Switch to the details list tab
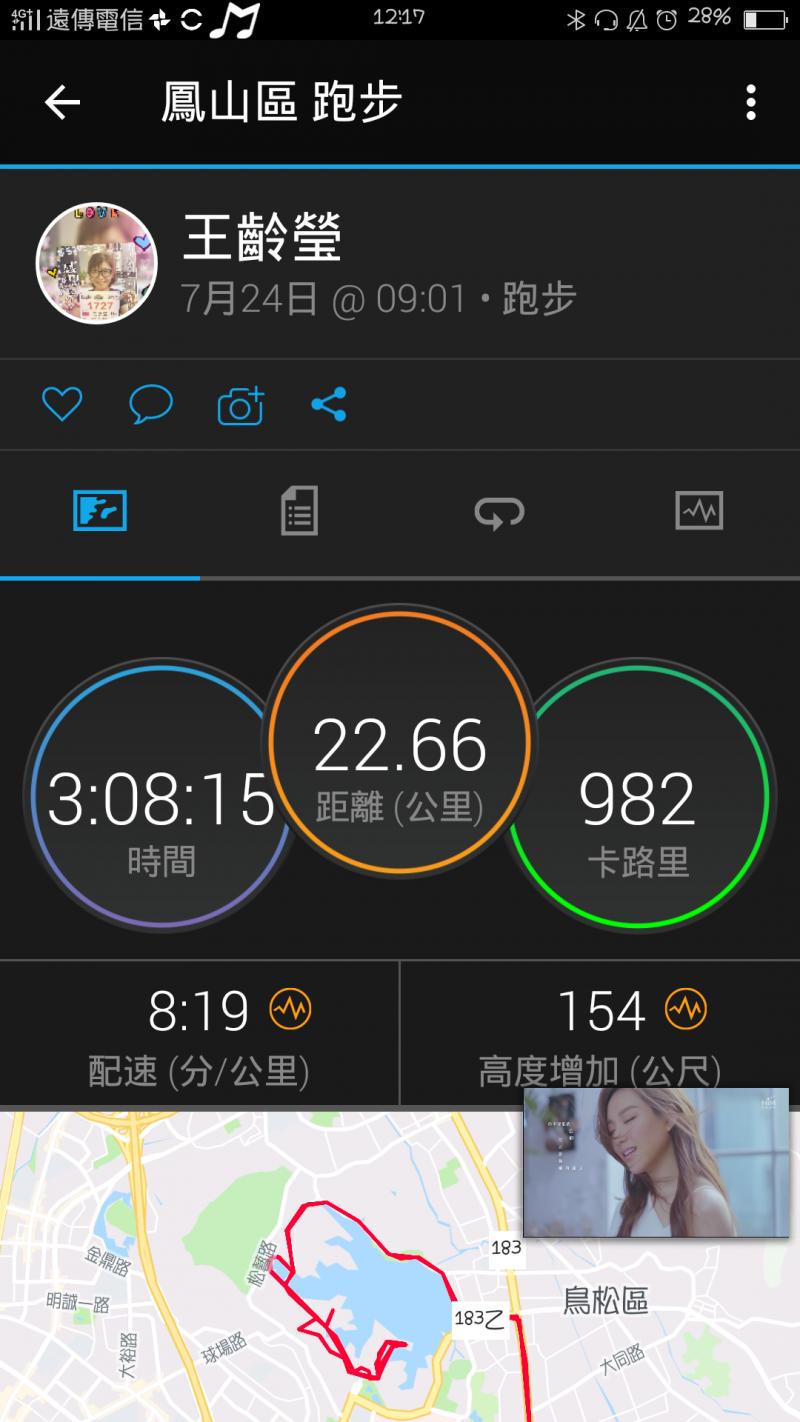The height and width of the screenshot is (1422, 800). tap(299, 512)
